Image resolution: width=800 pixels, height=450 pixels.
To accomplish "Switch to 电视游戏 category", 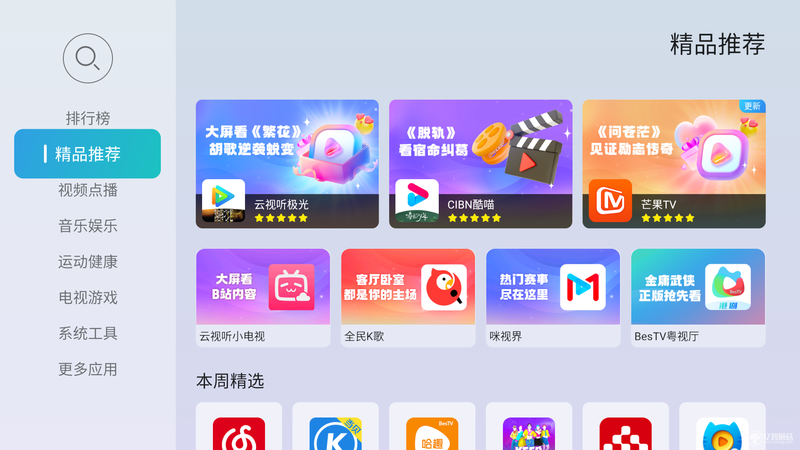I will click(x=88, y=297).
